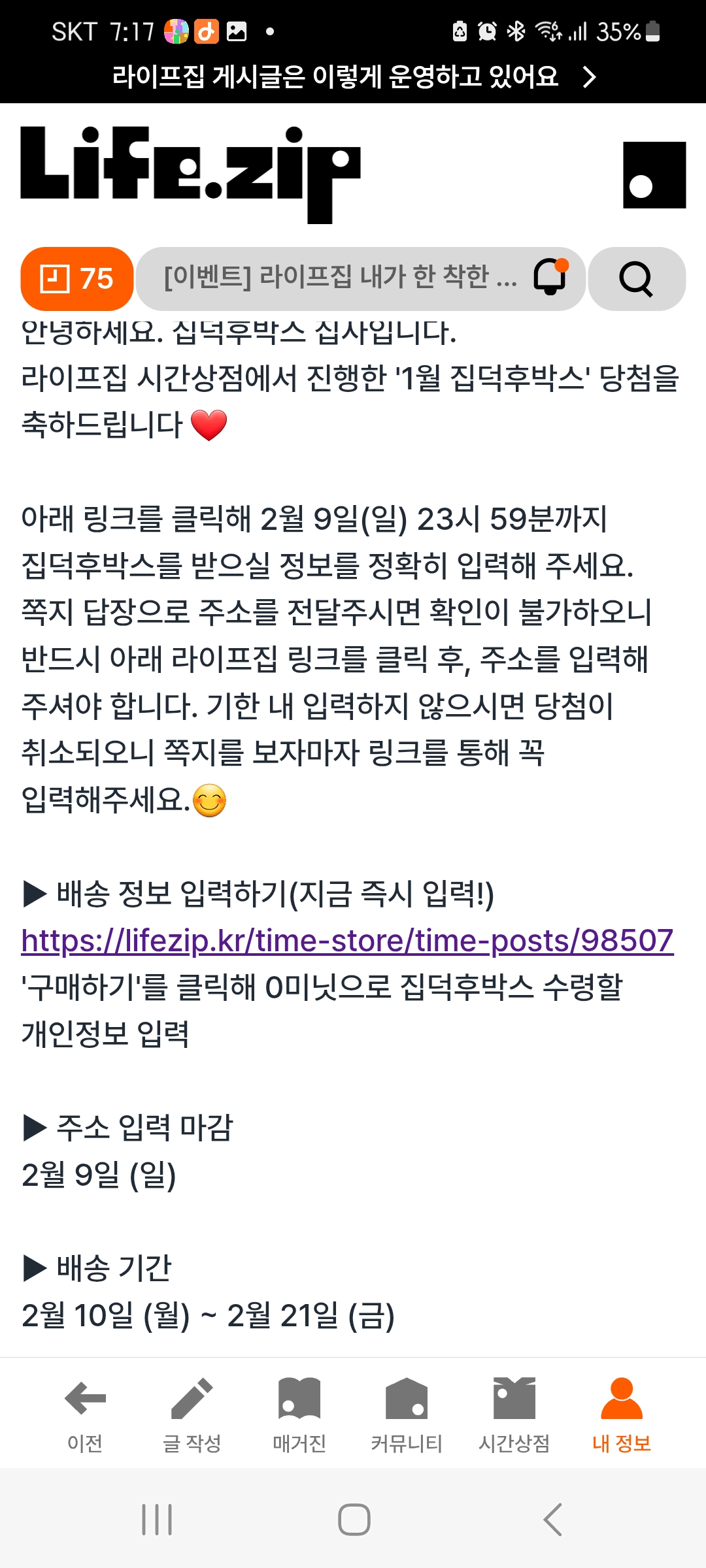The height and width of the screenshot is (1568, 706).
Task: Open the search magnifier button
Action: pyautogui.click(x=637, y=279)
